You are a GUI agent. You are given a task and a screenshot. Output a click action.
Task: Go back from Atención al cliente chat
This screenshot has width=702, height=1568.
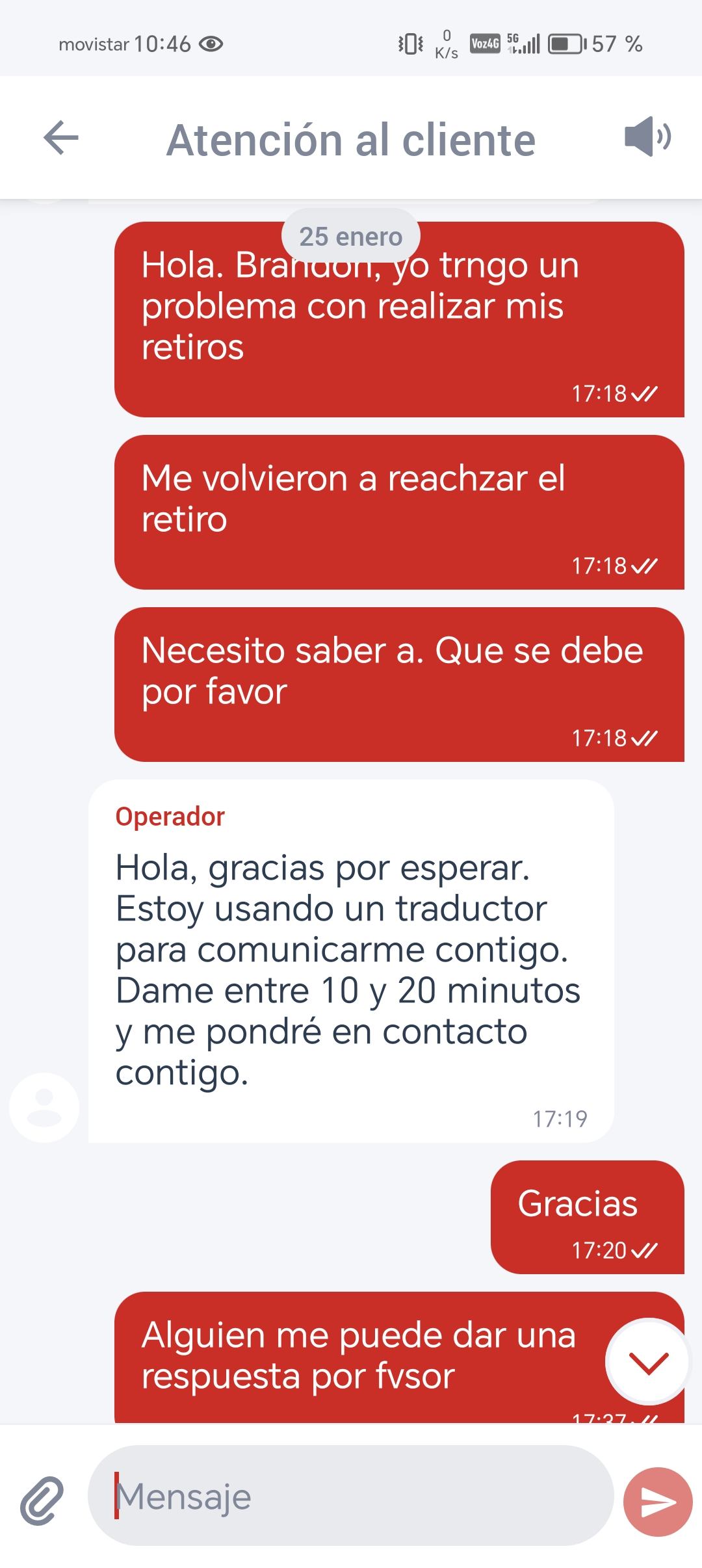[x=61, y=138]
